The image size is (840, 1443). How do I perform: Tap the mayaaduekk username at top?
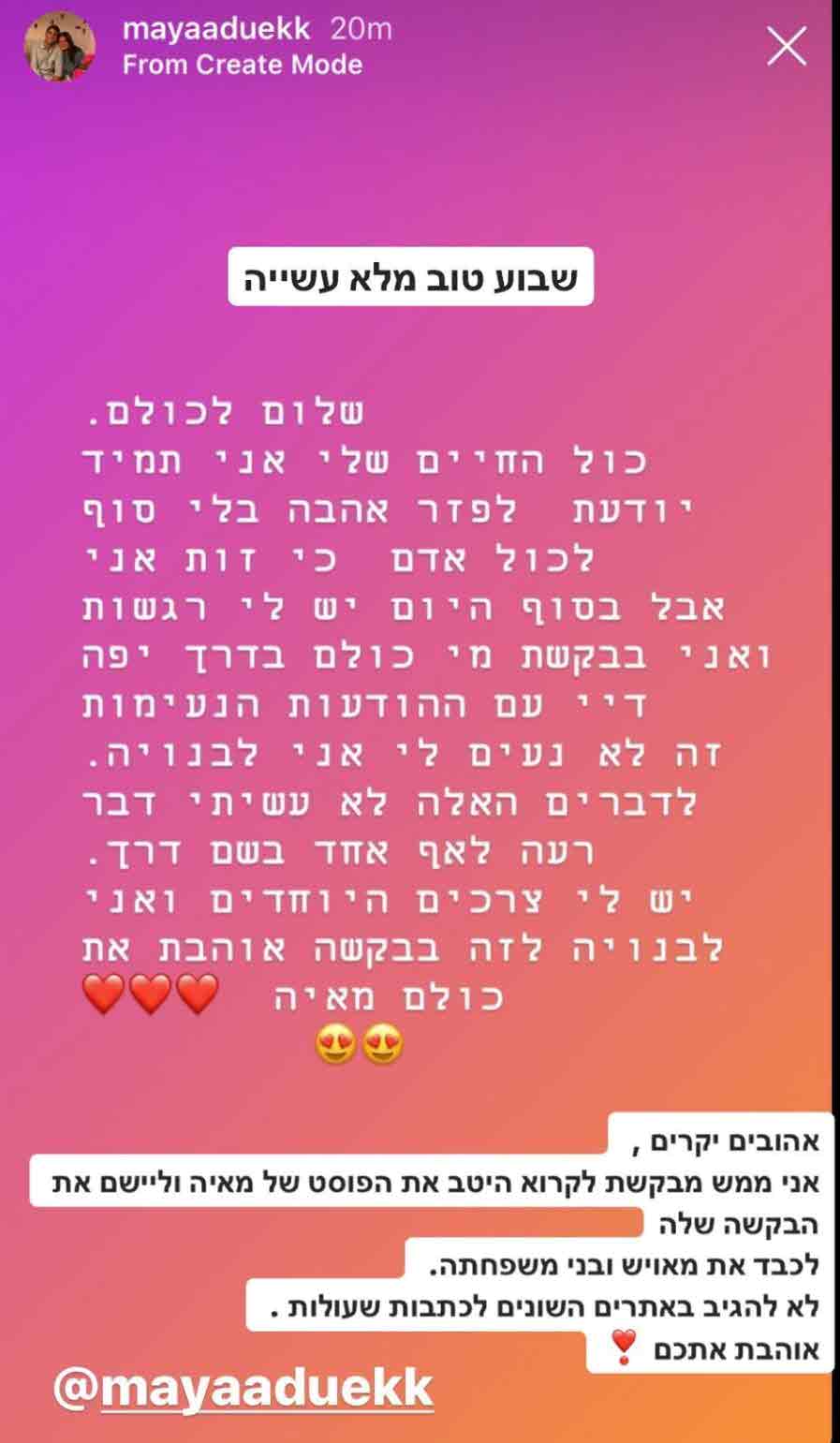pos(216,29)
